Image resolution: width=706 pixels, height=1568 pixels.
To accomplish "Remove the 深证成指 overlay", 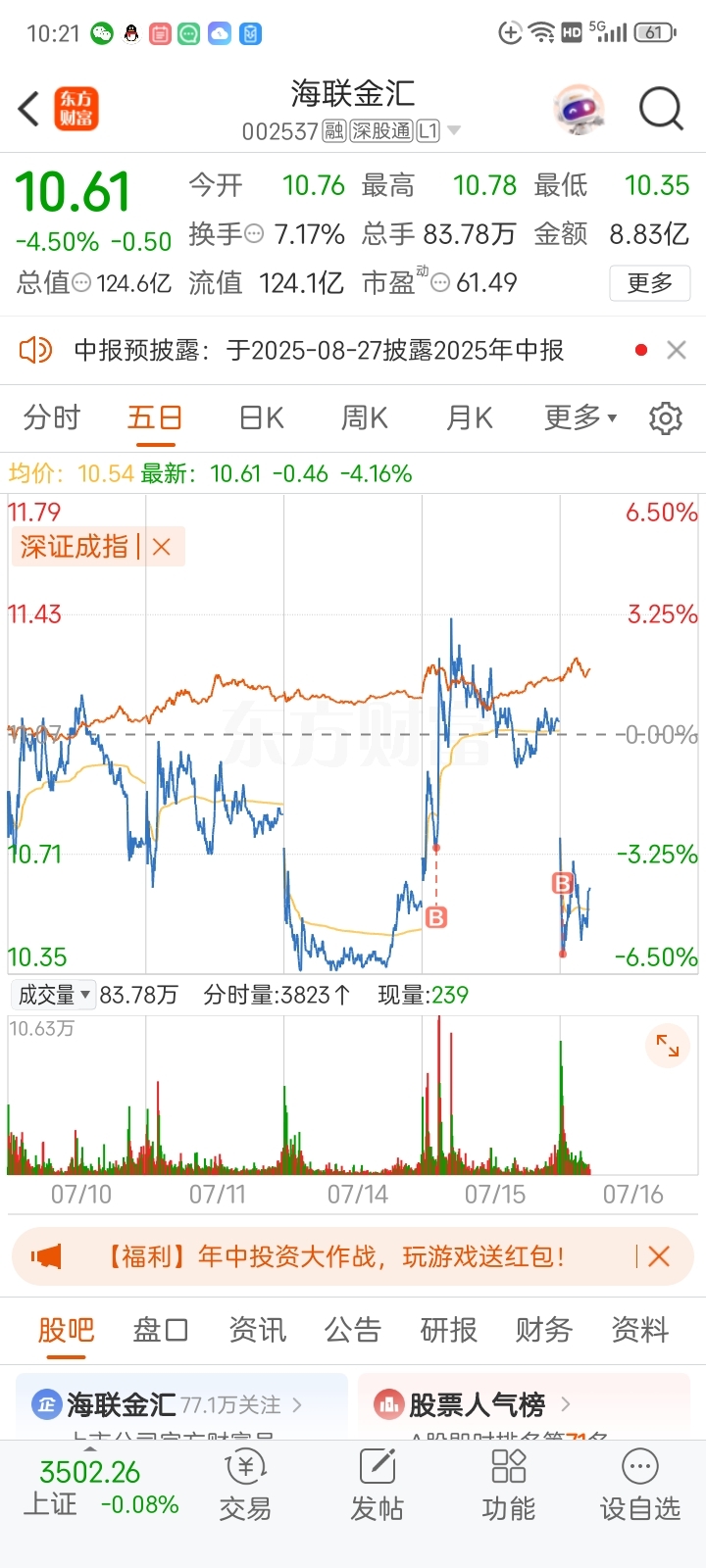I will point(162,547).
